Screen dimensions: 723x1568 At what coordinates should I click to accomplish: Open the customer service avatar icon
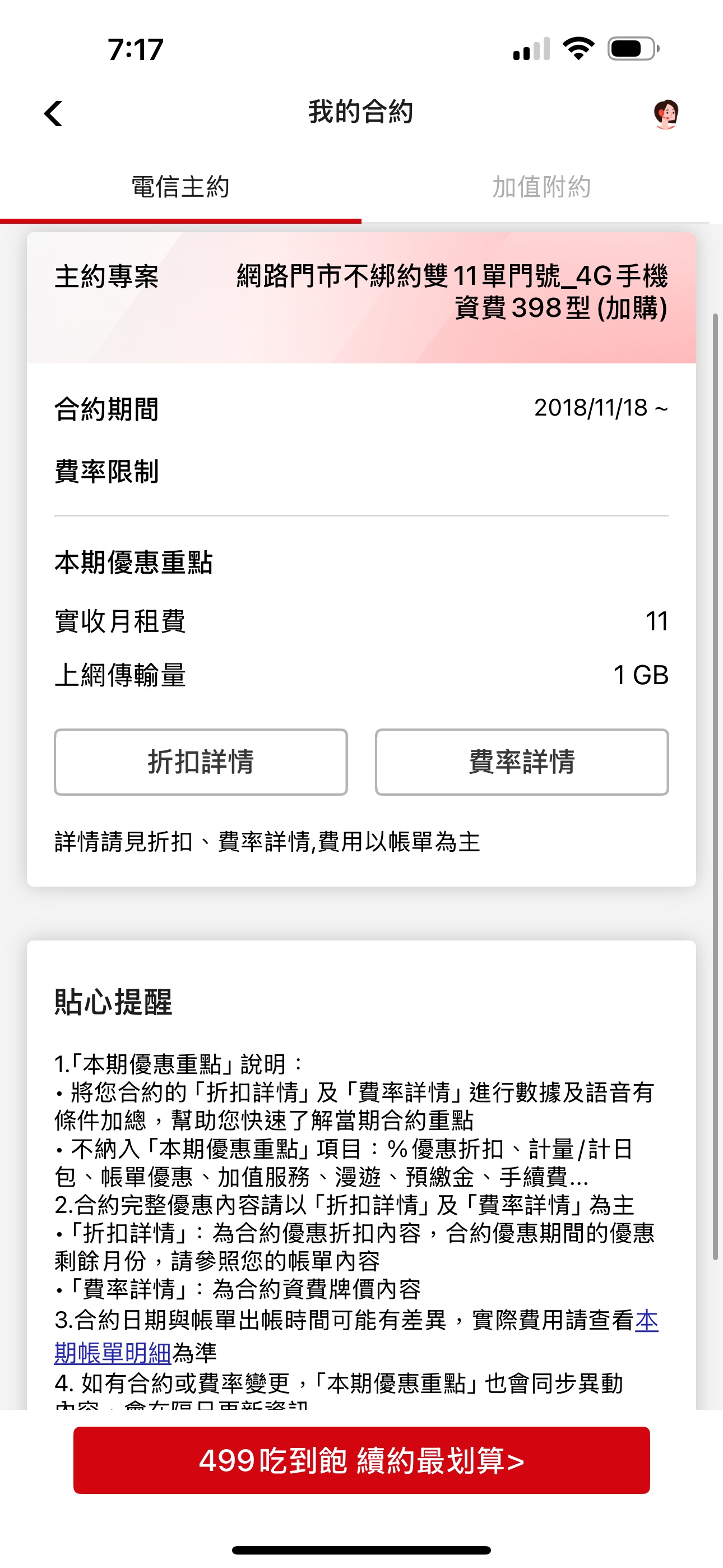(x=666, y=114)
